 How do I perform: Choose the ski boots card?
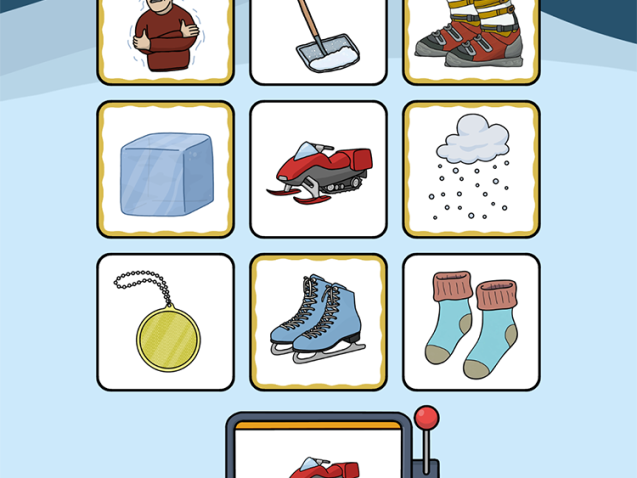tap(471, 38)
